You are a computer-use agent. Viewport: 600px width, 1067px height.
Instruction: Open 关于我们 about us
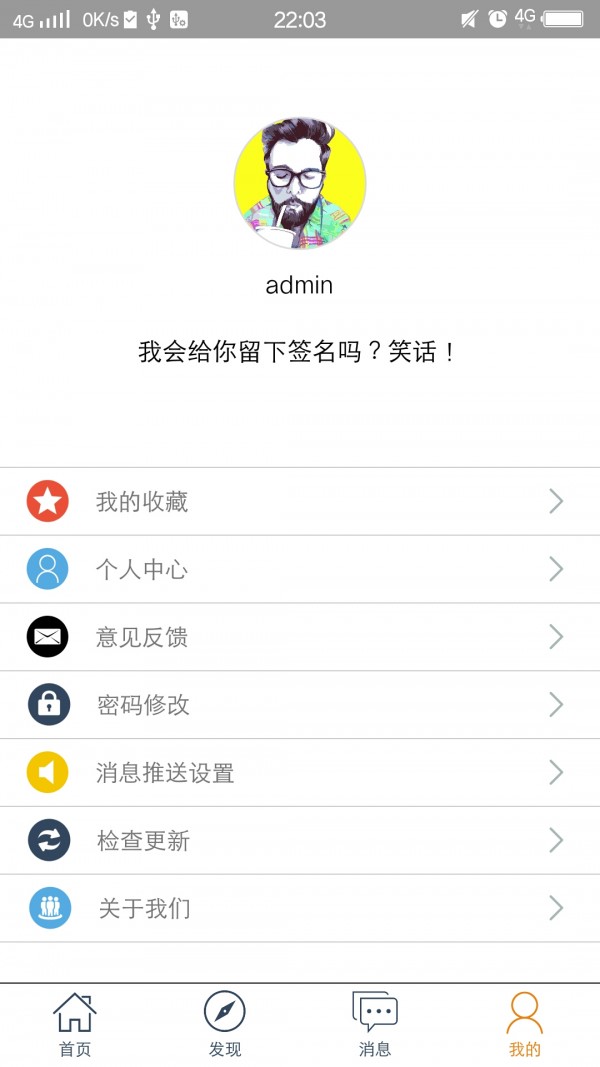tap(300, 908)
